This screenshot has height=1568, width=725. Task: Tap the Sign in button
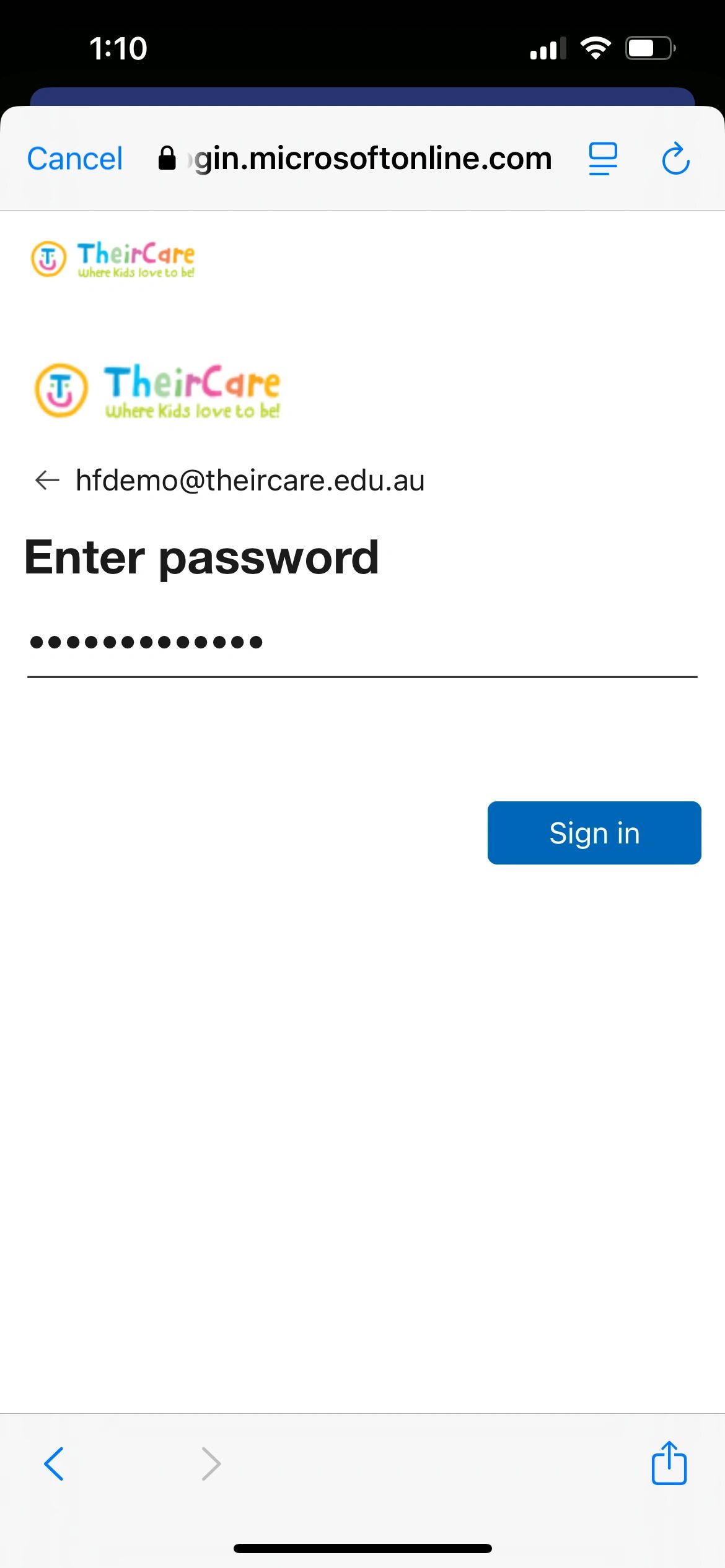coord(594,833)
